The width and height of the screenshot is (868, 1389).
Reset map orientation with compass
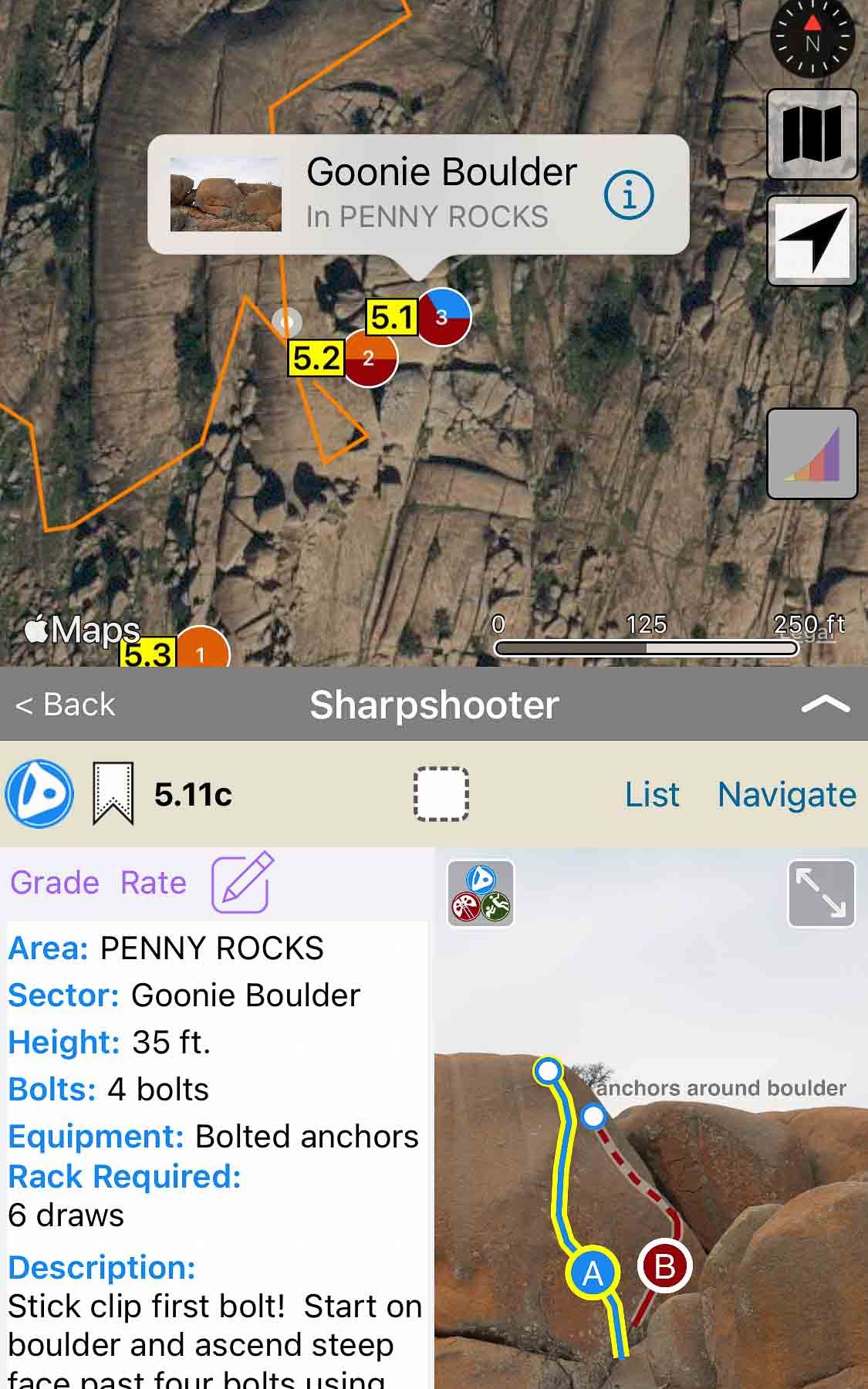[812, 39]
